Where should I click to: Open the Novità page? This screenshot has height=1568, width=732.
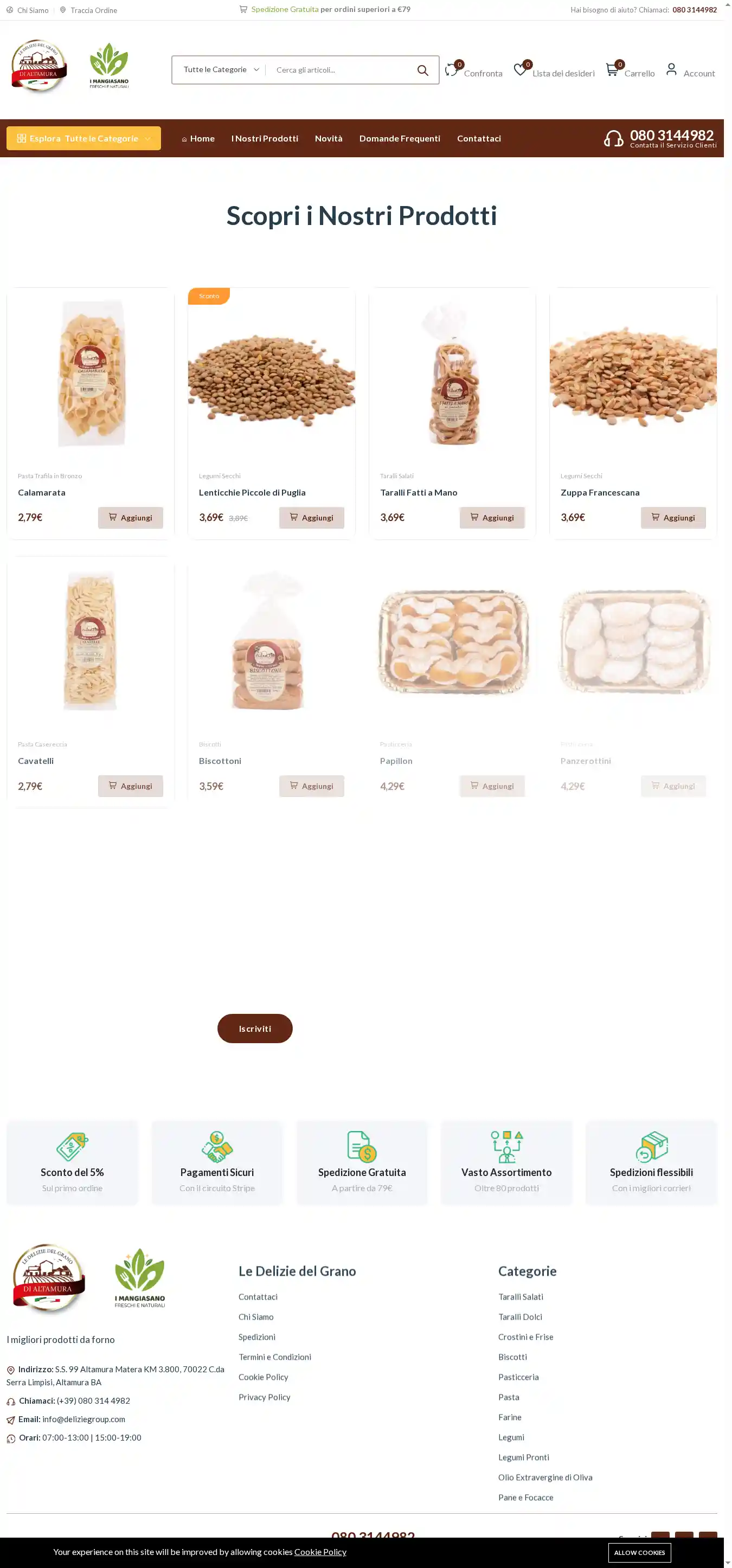pyautogui.click(x=329, y=138)
